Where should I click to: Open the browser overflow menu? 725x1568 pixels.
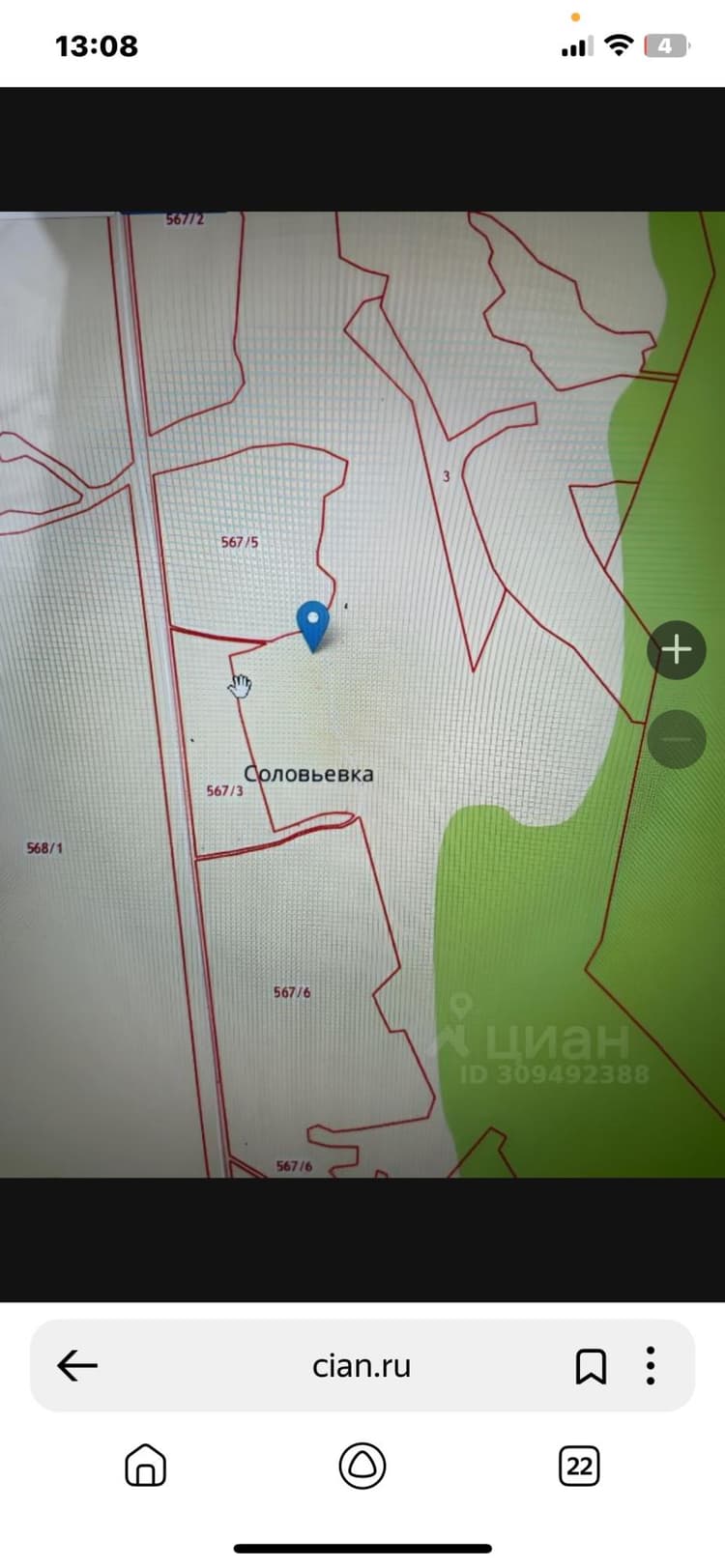[x=652, y=1366]
